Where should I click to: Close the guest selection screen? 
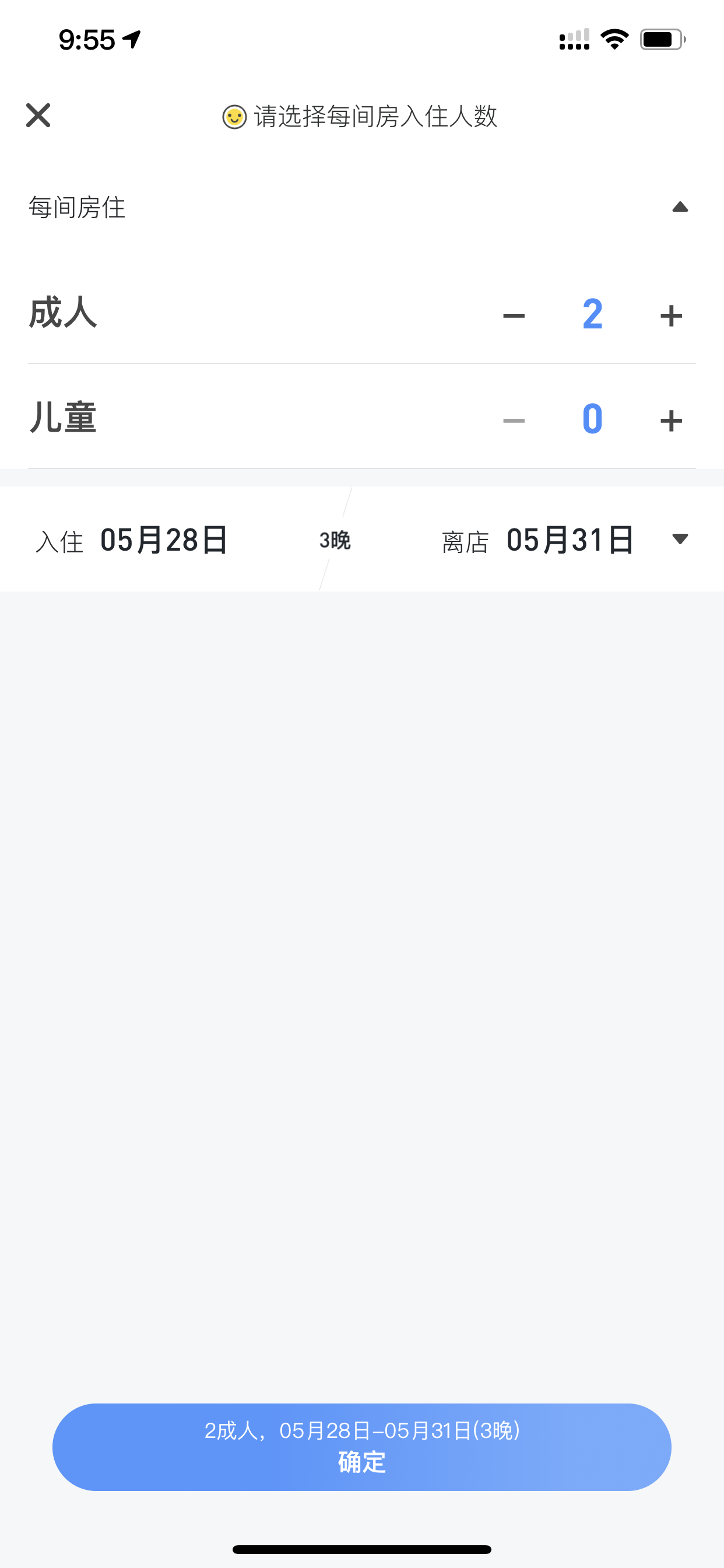coord(38,115)
